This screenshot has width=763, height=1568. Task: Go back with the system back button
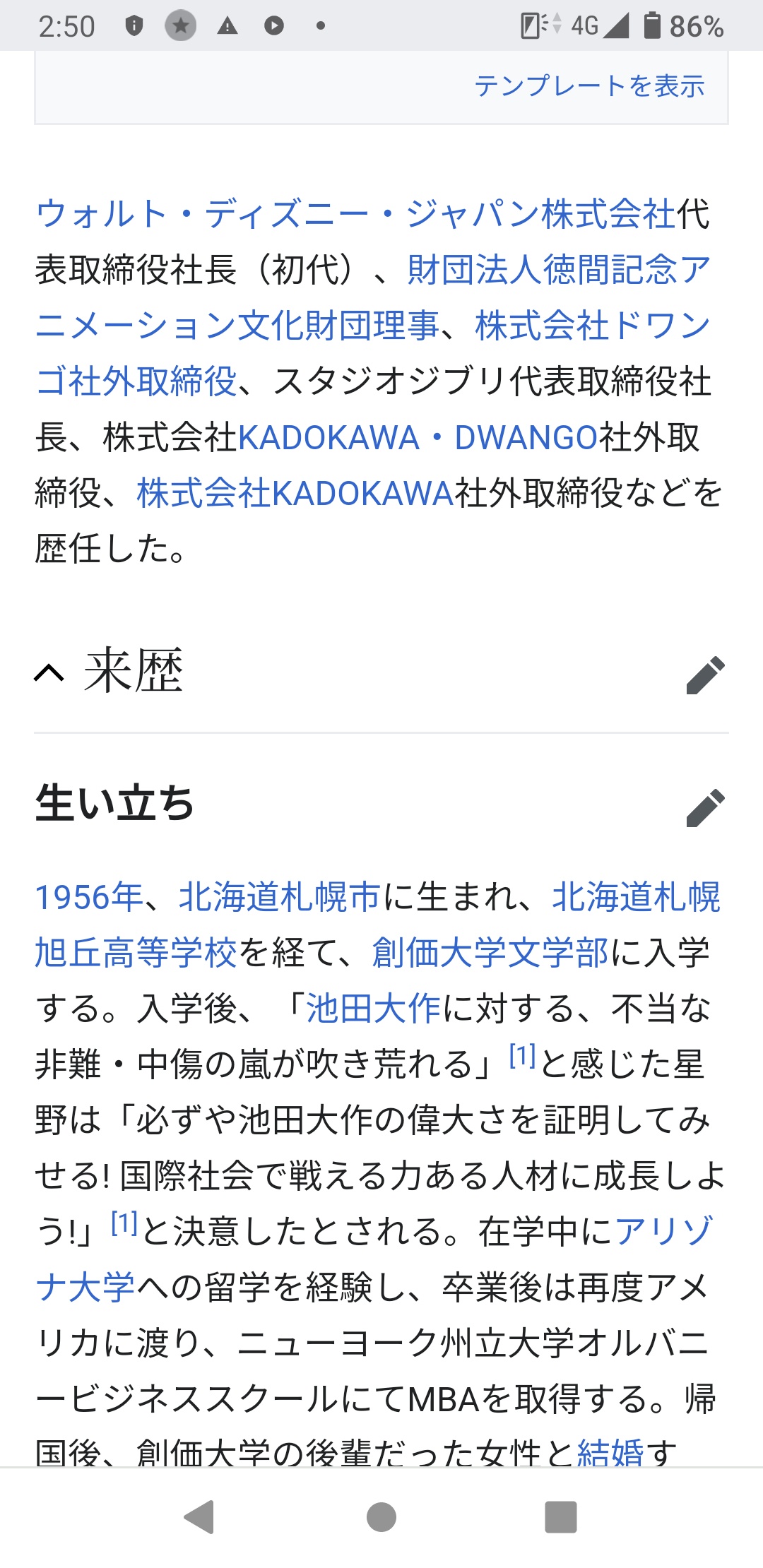(x=199, y=1517)
